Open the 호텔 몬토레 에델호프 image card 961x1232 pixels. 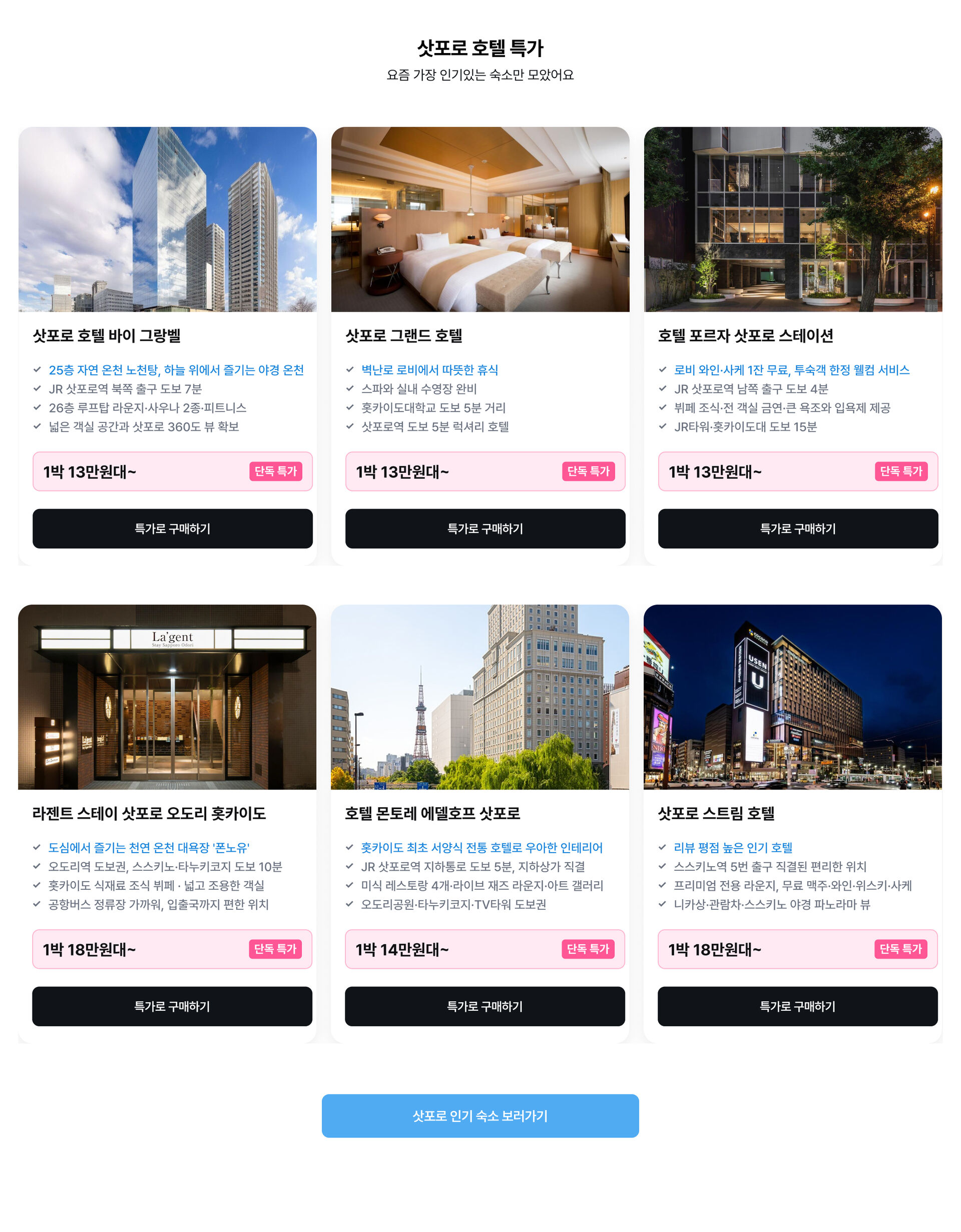pos(479,697)
